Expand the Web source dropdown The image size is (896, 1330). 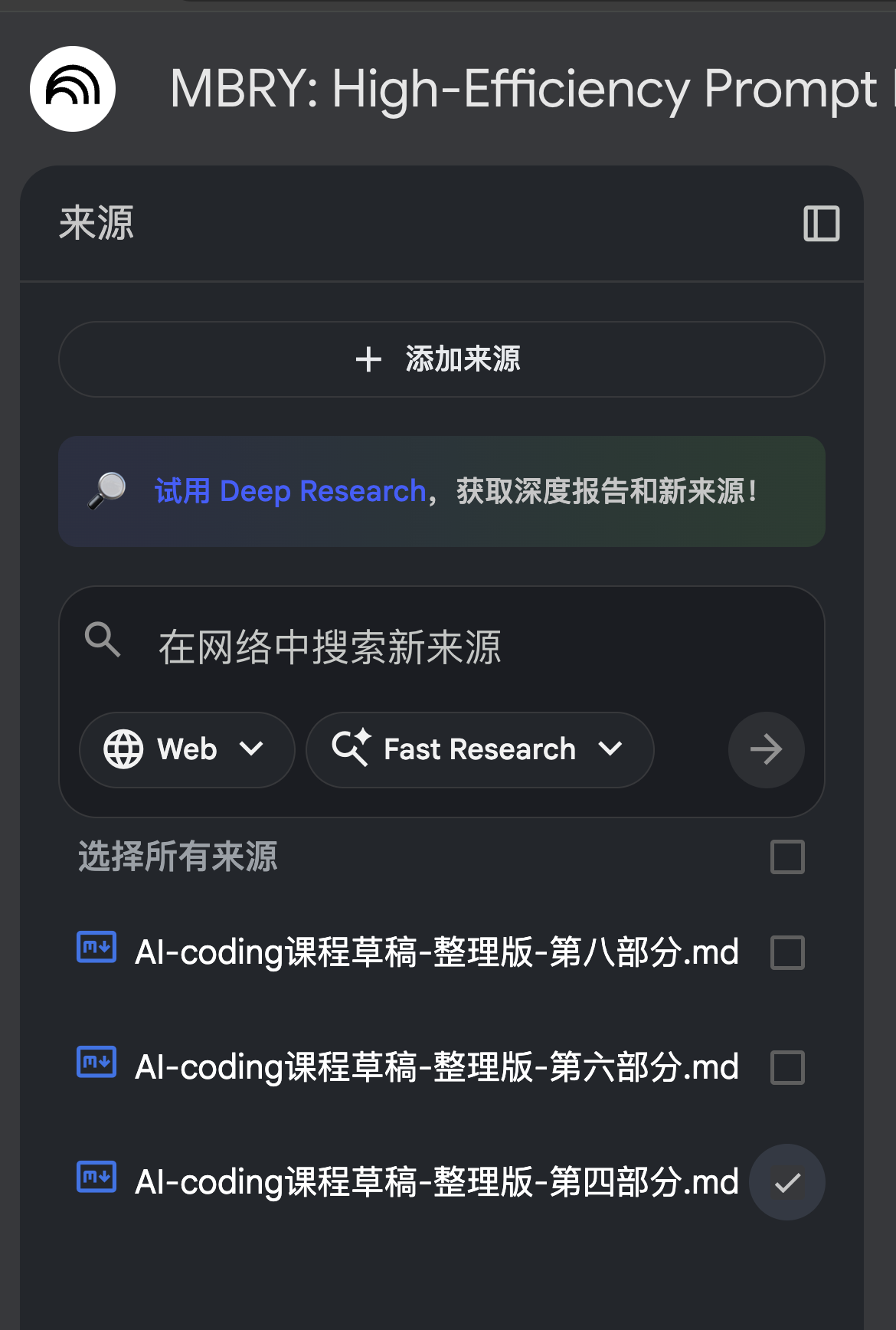click(187, 749)
